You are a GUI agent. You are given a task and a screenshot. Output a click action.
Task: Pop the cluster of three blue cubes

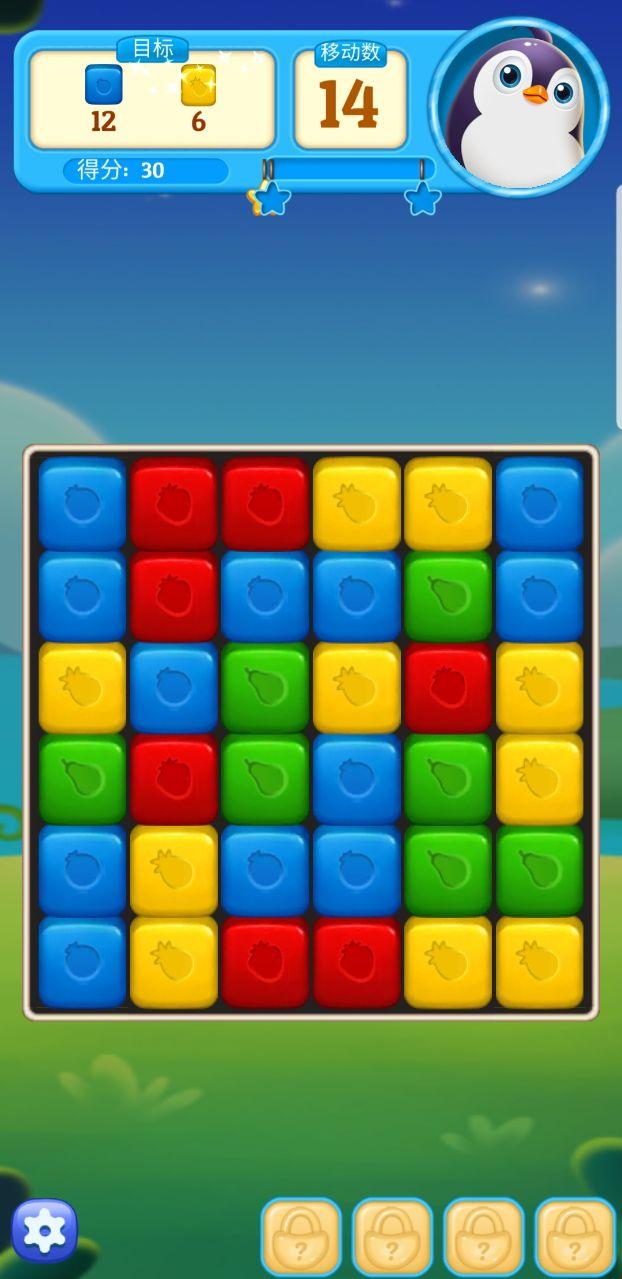click(x=357, y=870)
